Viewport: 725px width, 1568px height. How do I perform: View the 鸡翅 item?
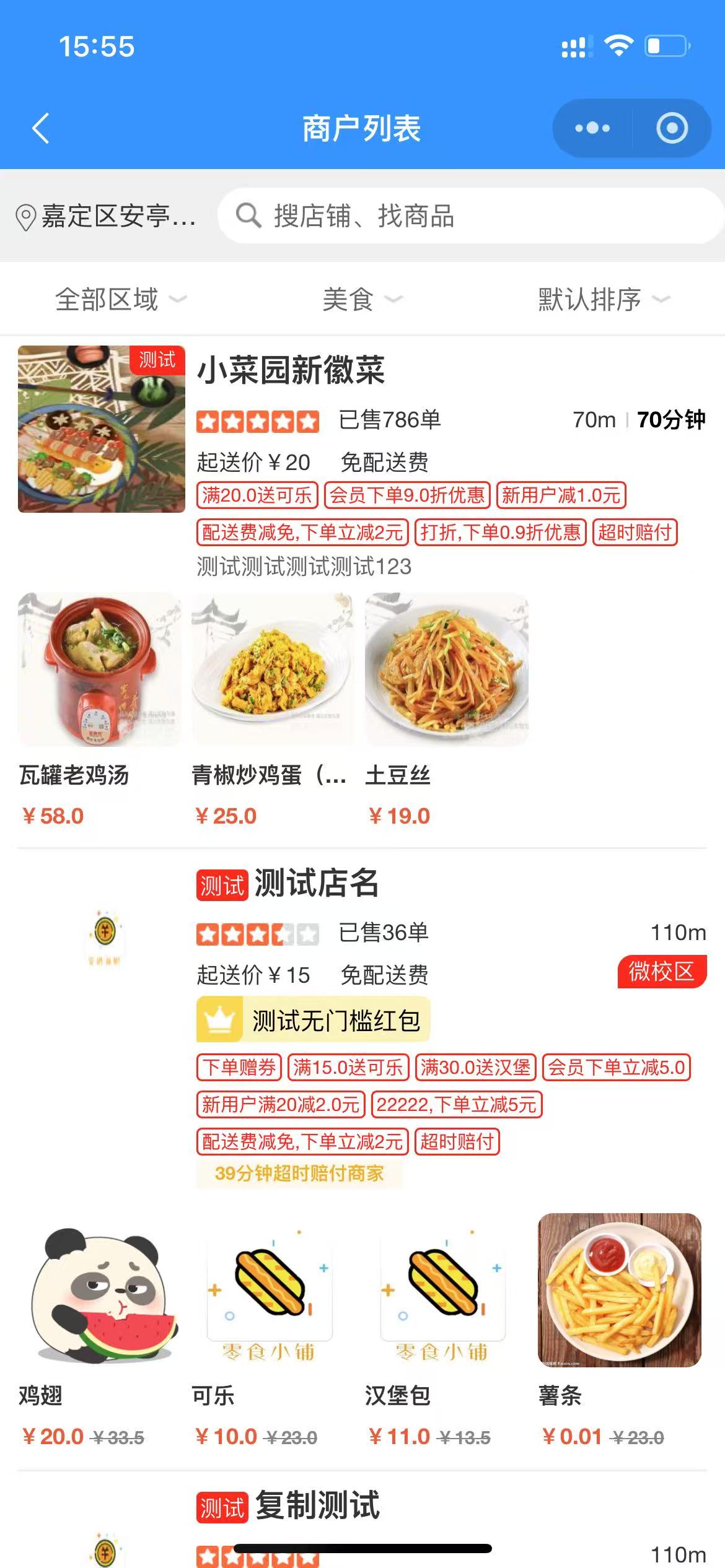coord(99,1294)
